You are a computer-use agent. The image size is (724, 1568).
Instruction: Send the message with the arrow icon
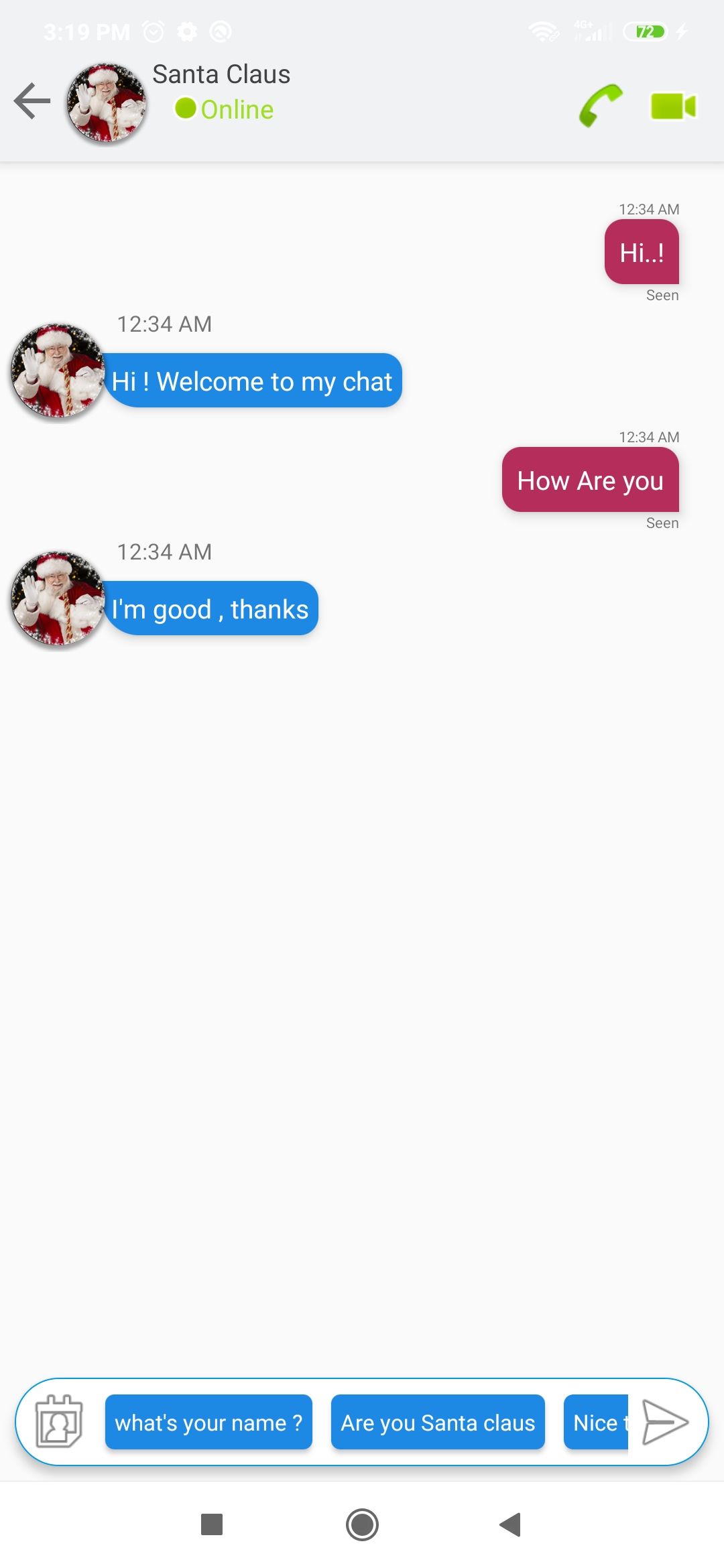pos(665,1421)
